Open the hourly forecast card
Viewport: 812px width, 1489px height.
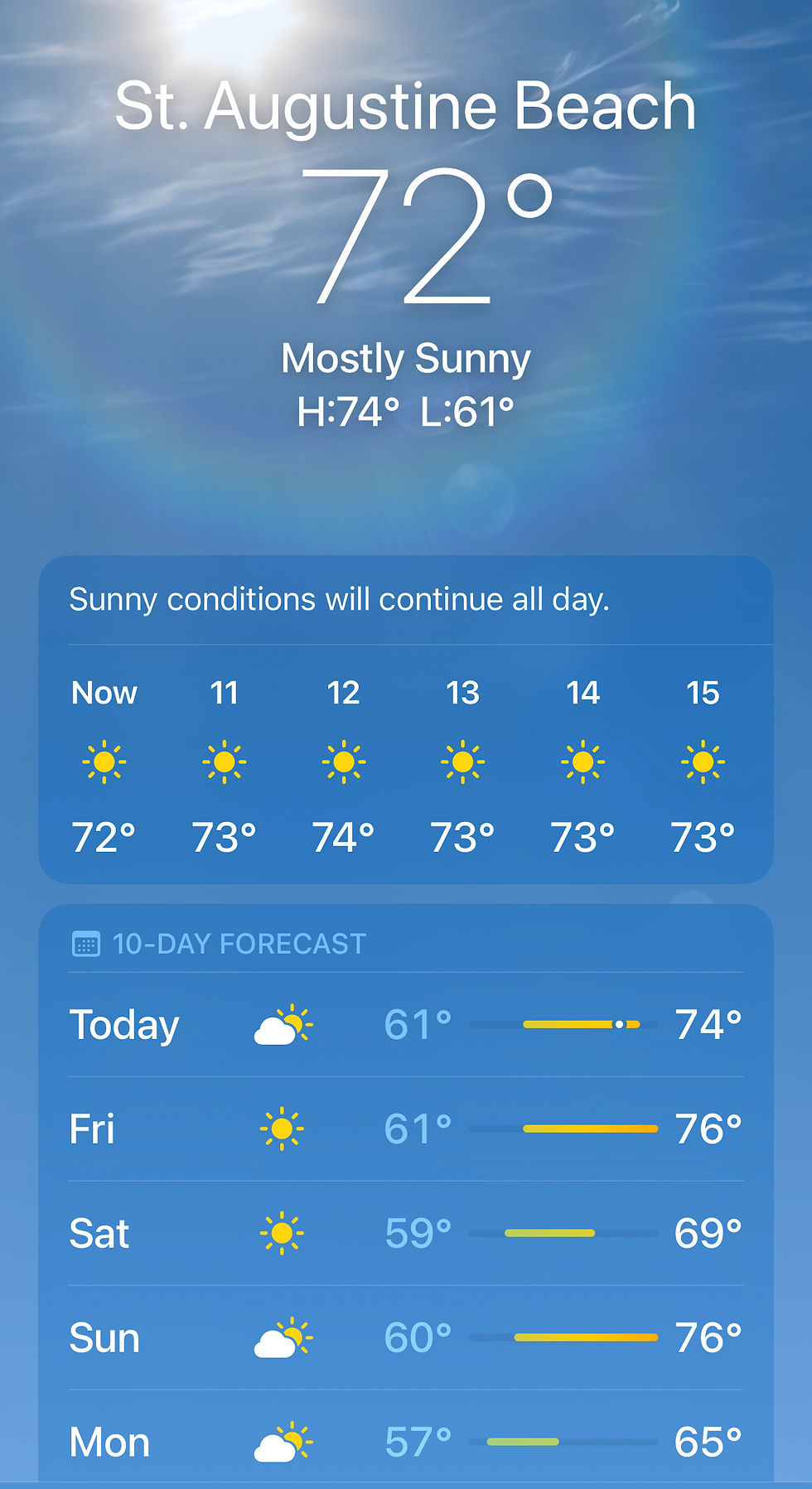[x=406, y=719]
